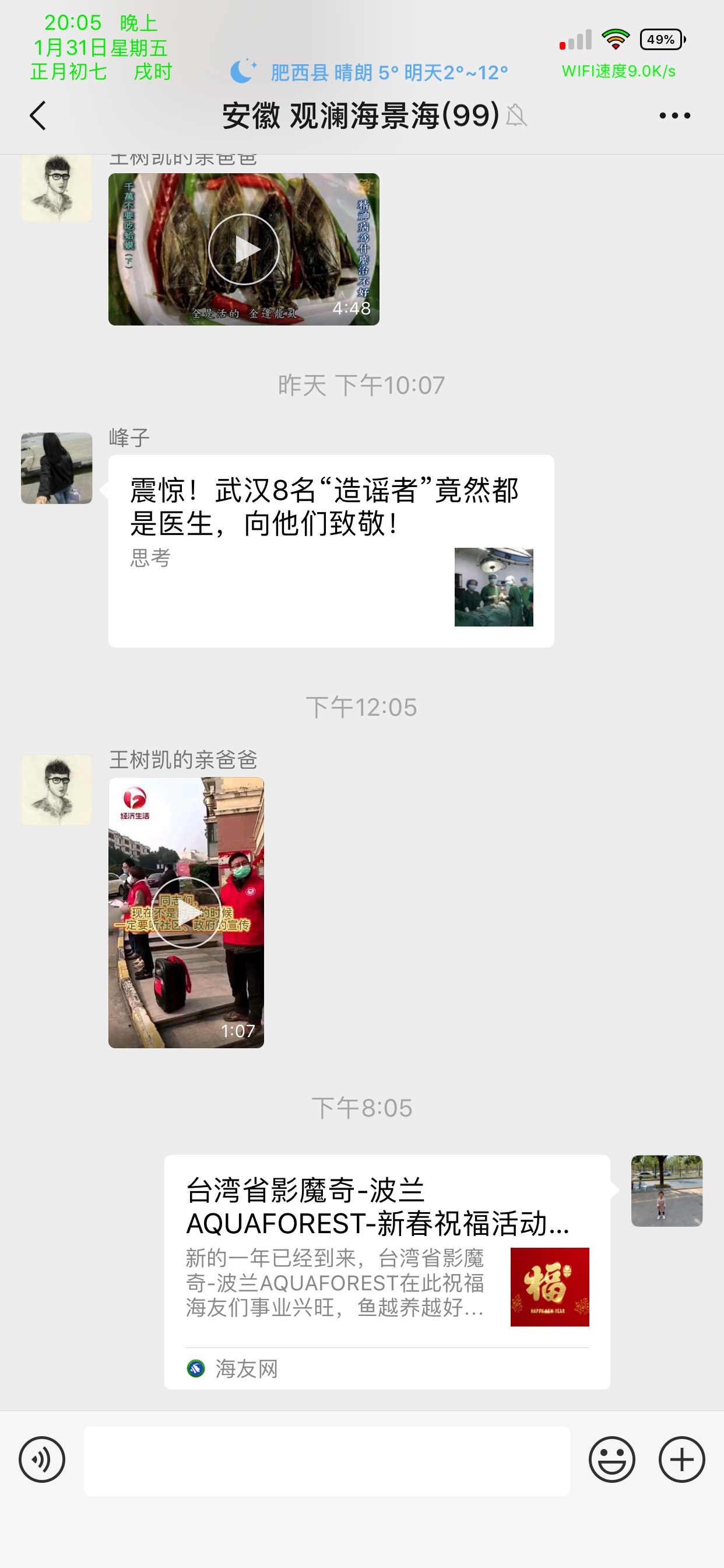Open the plus attachments menu
Image resolution: width=724 pixels, height=1568 pixels.
[681, 1459]
